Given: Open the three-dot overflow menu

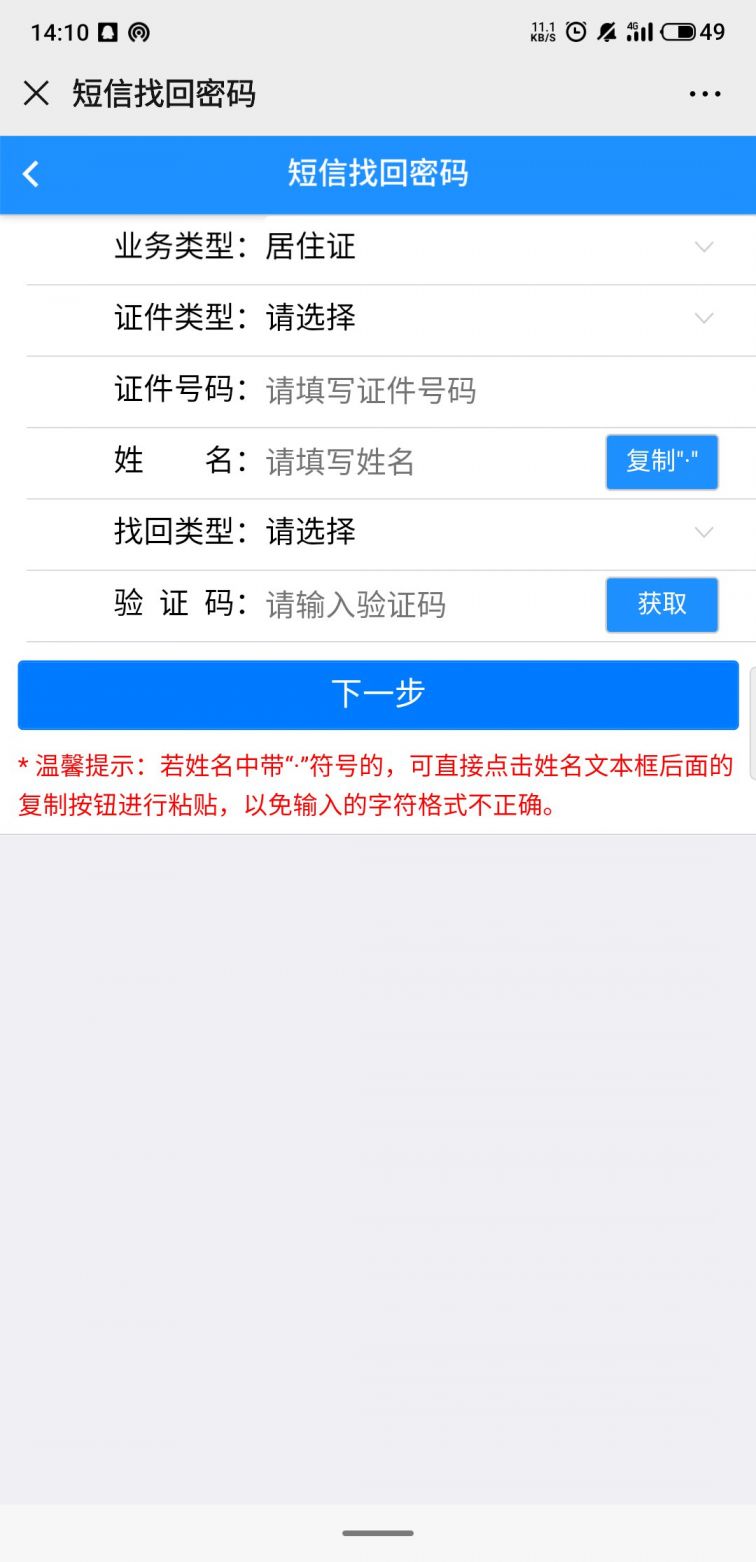Looking at the screenshot, I should click(704, 94).
